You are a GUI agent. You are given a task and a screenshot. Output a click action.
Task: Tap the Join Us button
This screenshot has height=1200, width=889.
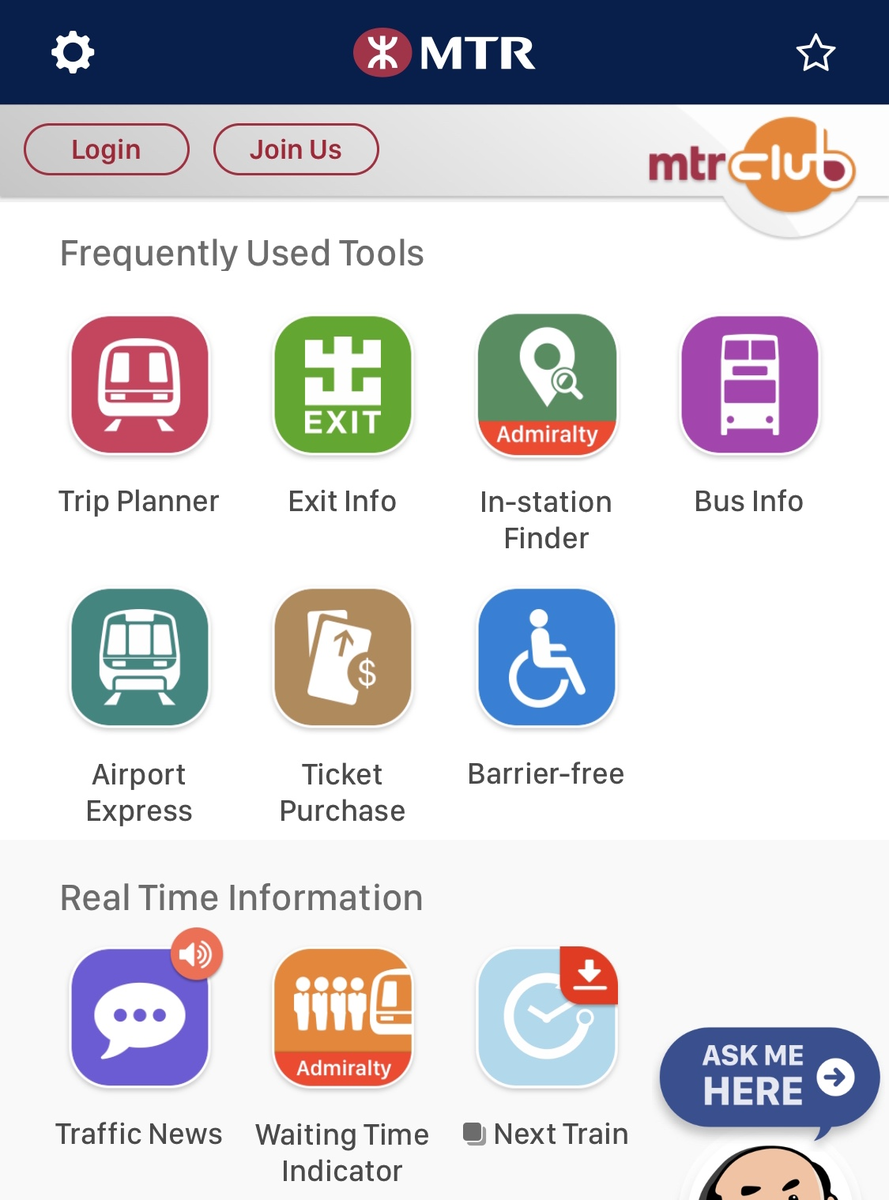296,150
